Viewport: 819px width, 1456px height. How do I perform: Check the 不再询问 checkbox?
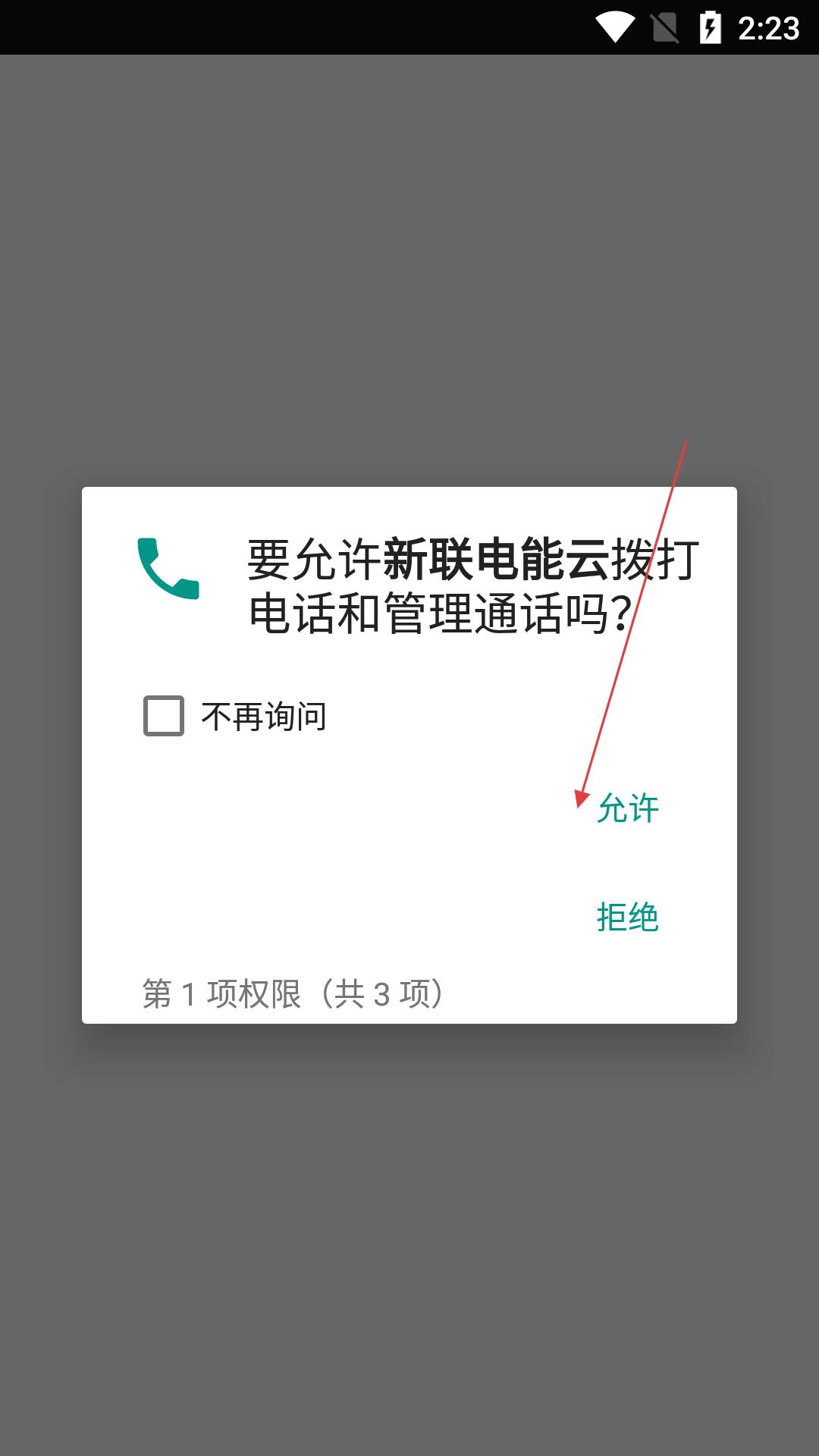[x=164, y=716]
